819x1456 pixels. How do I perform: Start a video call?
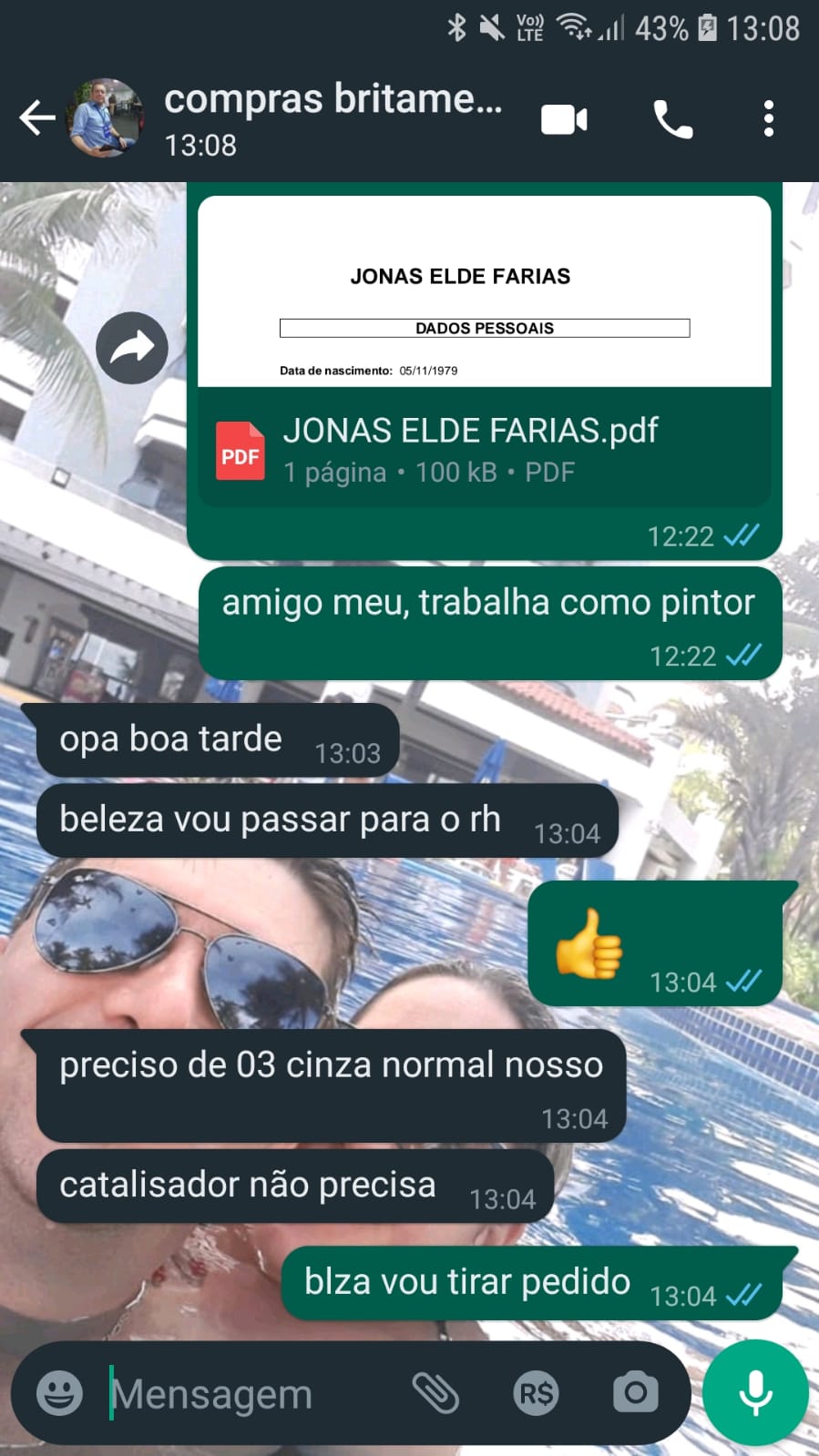coord(564,119)
